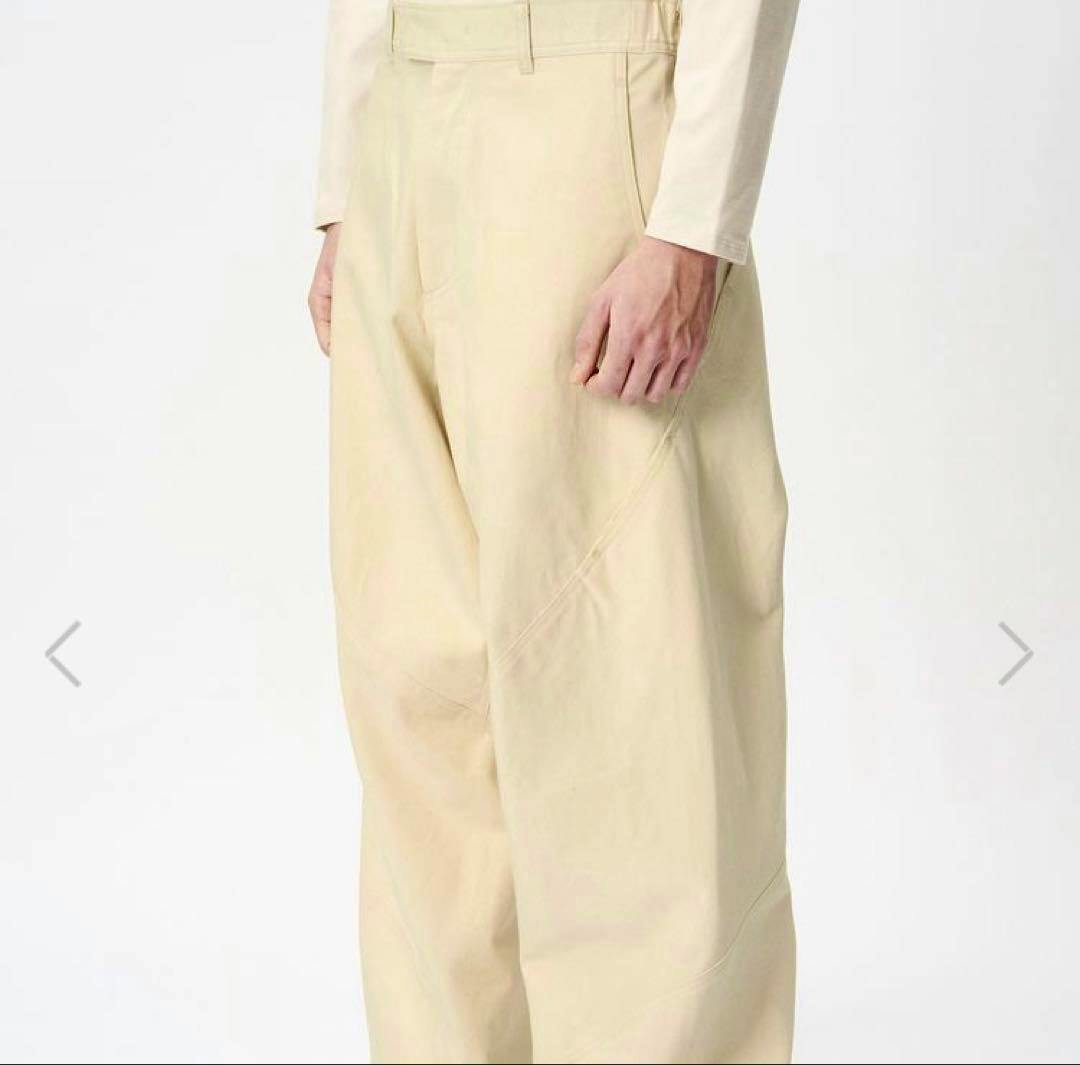This screenshot has height=1065, width=1080.
Task: Go to the previous product image
Action: click(63, 654)
